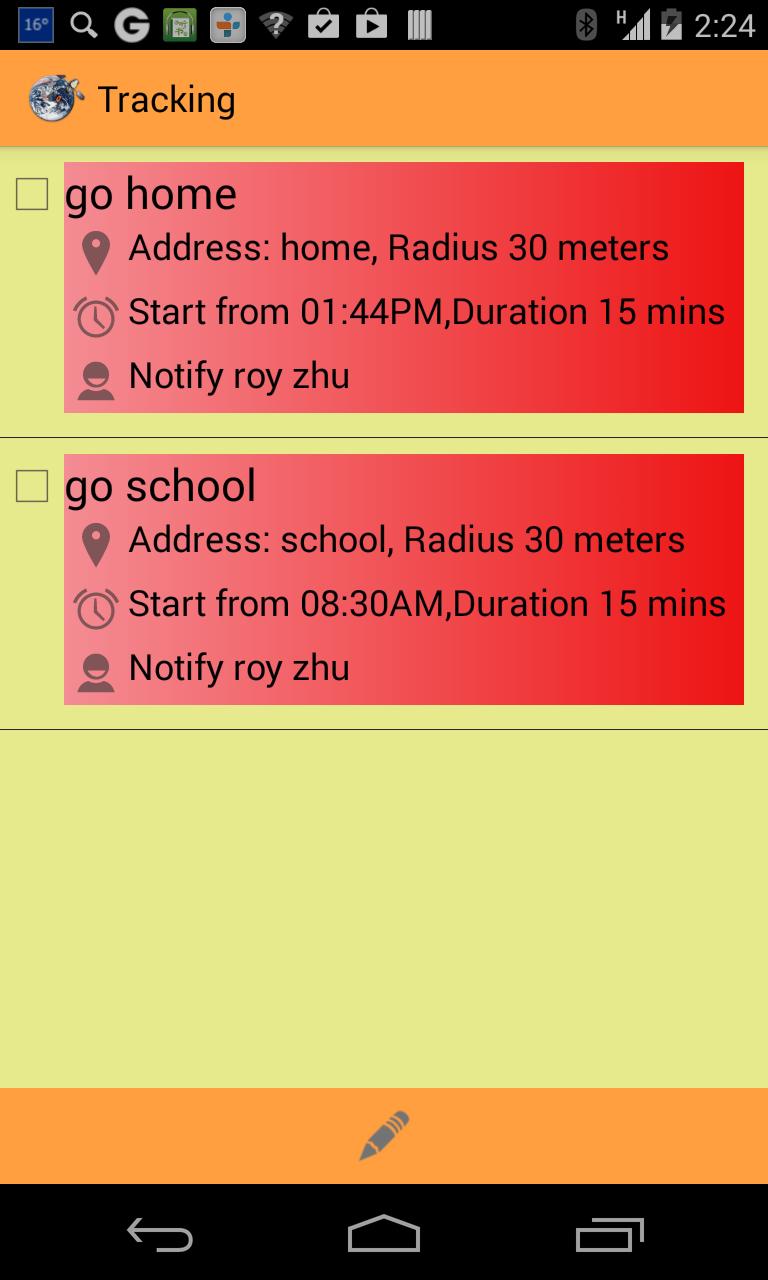Tap the location pin on go home card
This screenshot has height=1280, width=768.
96,253
